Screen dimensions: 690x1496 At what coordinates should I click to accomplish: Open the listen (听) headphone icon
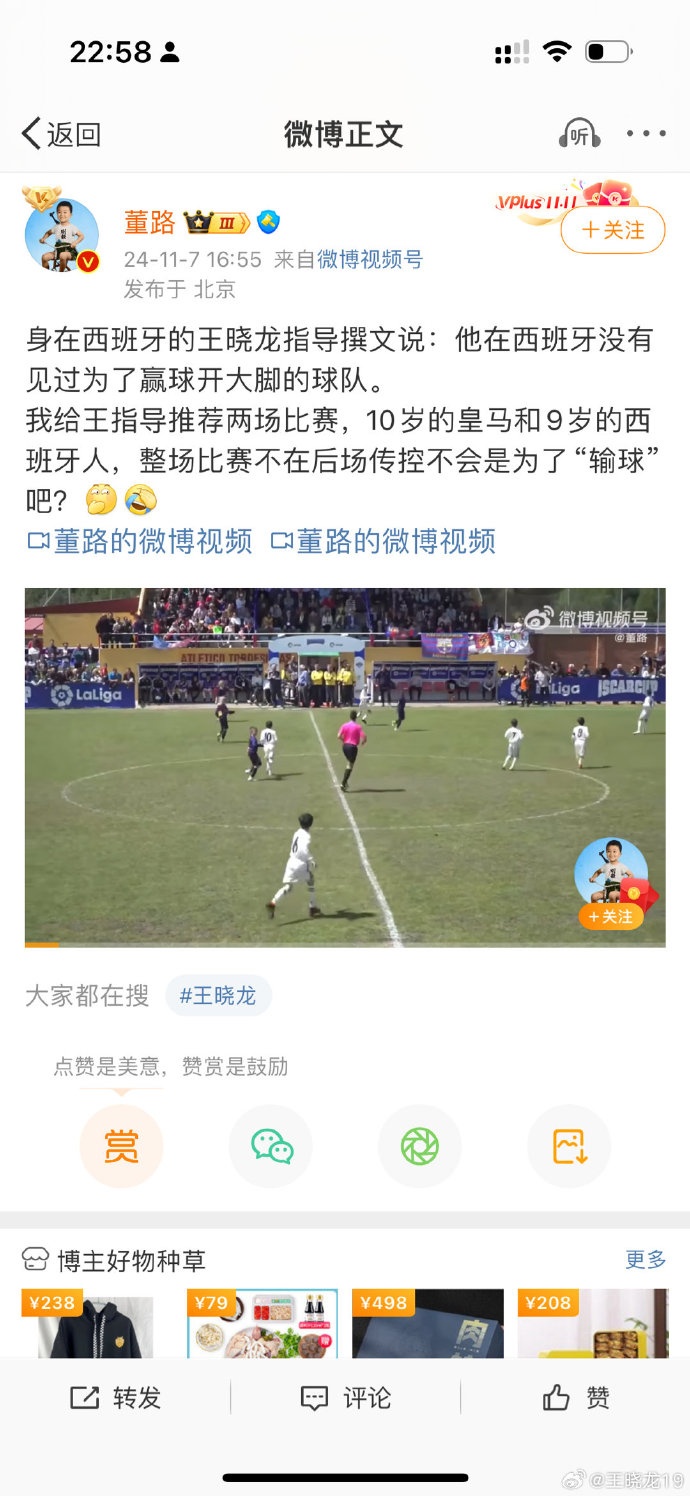[579, 134]
